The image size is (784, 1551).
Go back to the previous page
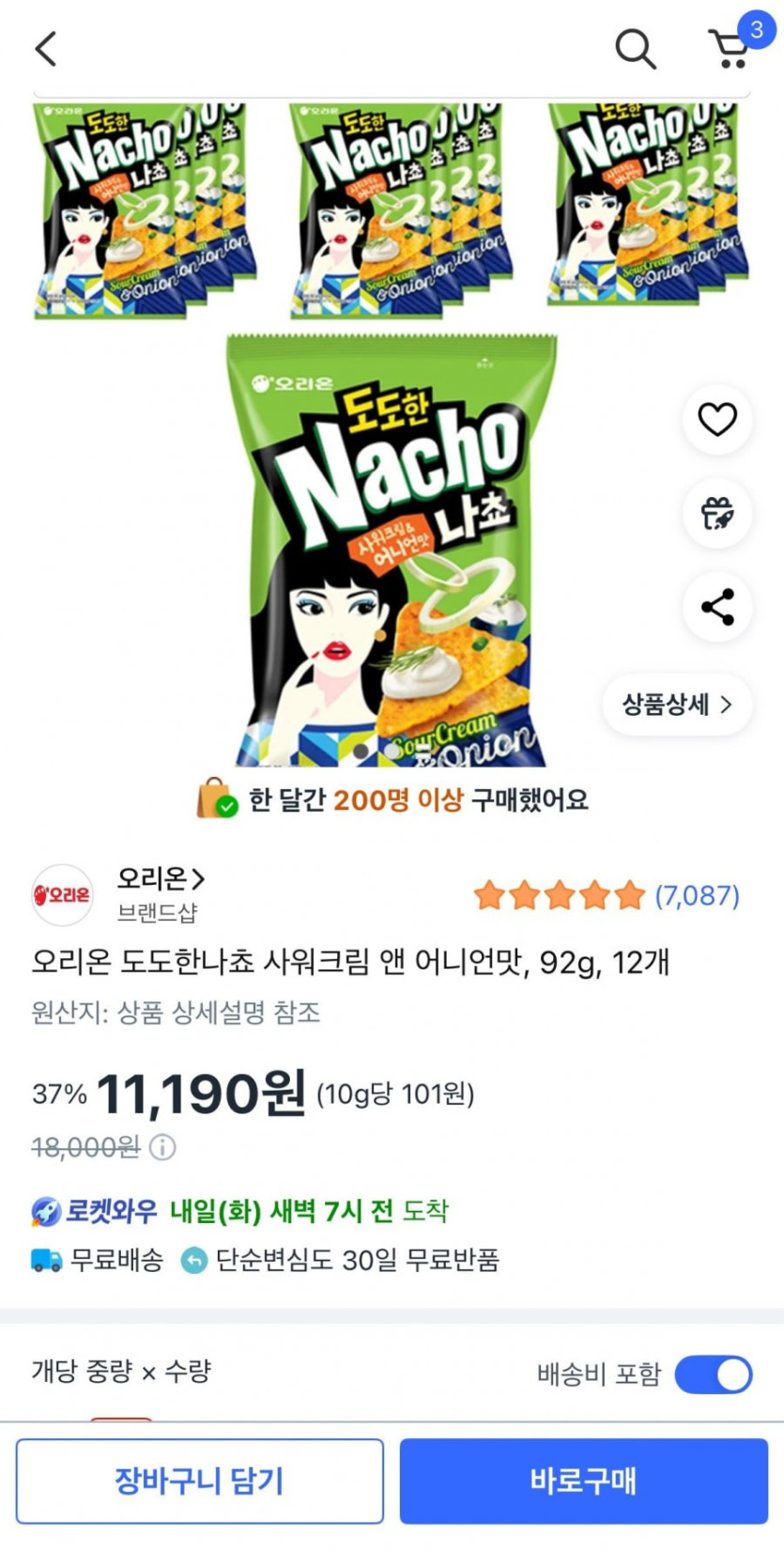[x=46, y=49]
